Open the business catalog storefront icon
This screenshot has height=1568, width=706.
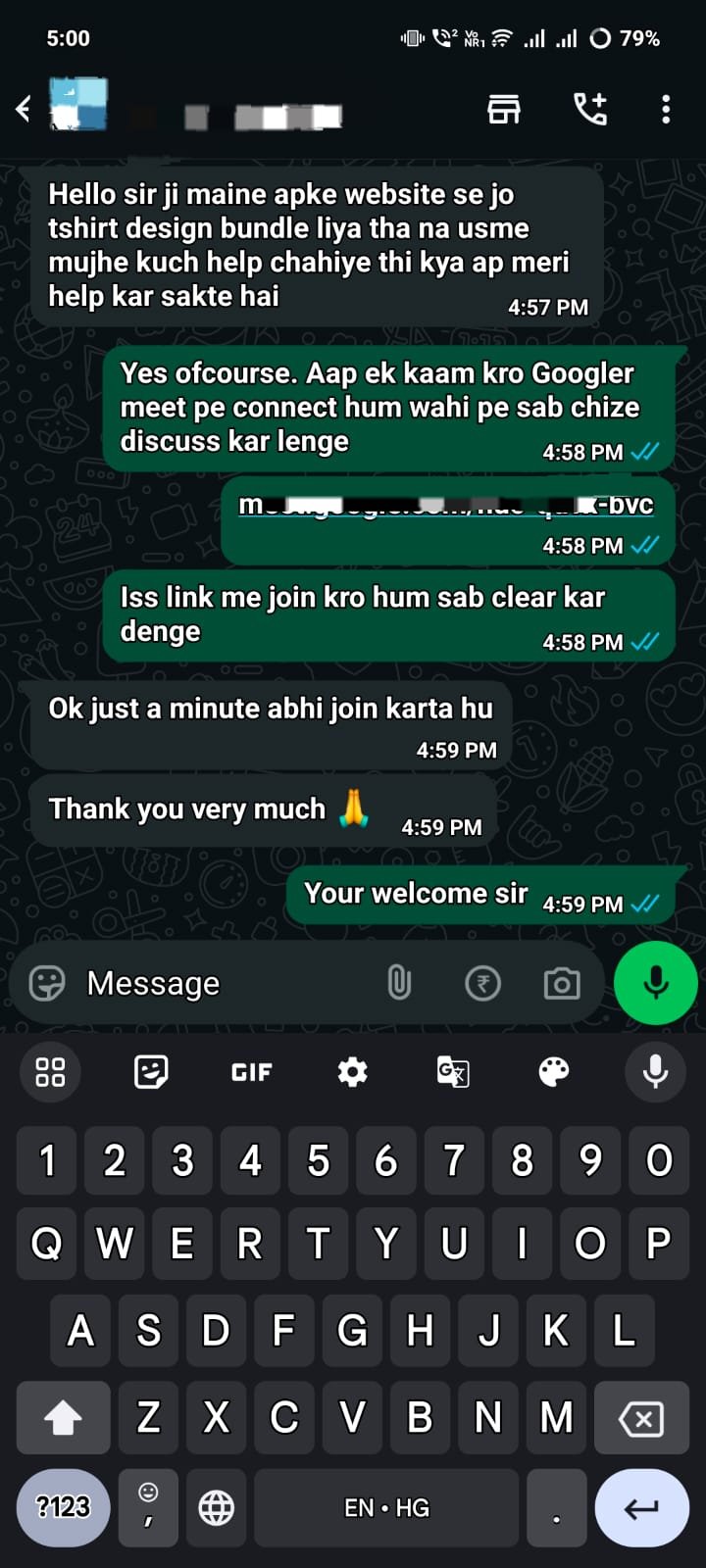(x=504, y=109)
